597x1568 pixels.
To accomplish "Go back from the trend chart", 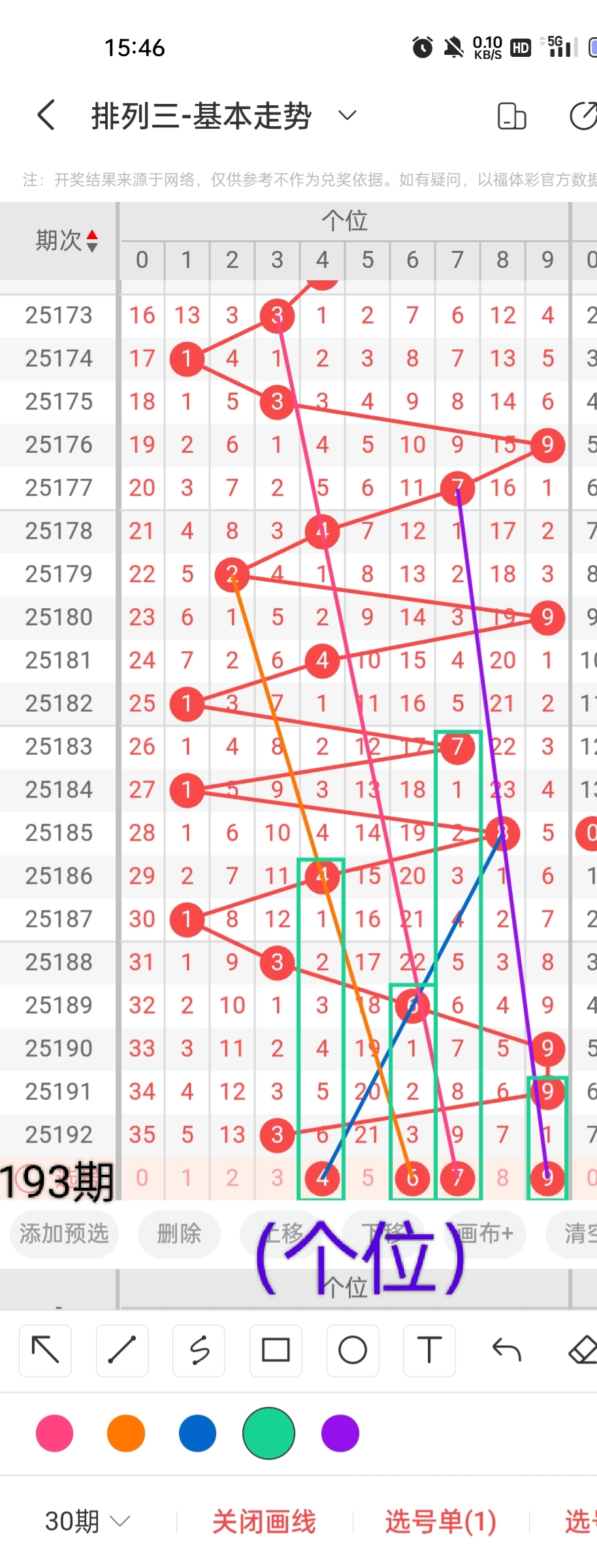I will click(46, 116).
